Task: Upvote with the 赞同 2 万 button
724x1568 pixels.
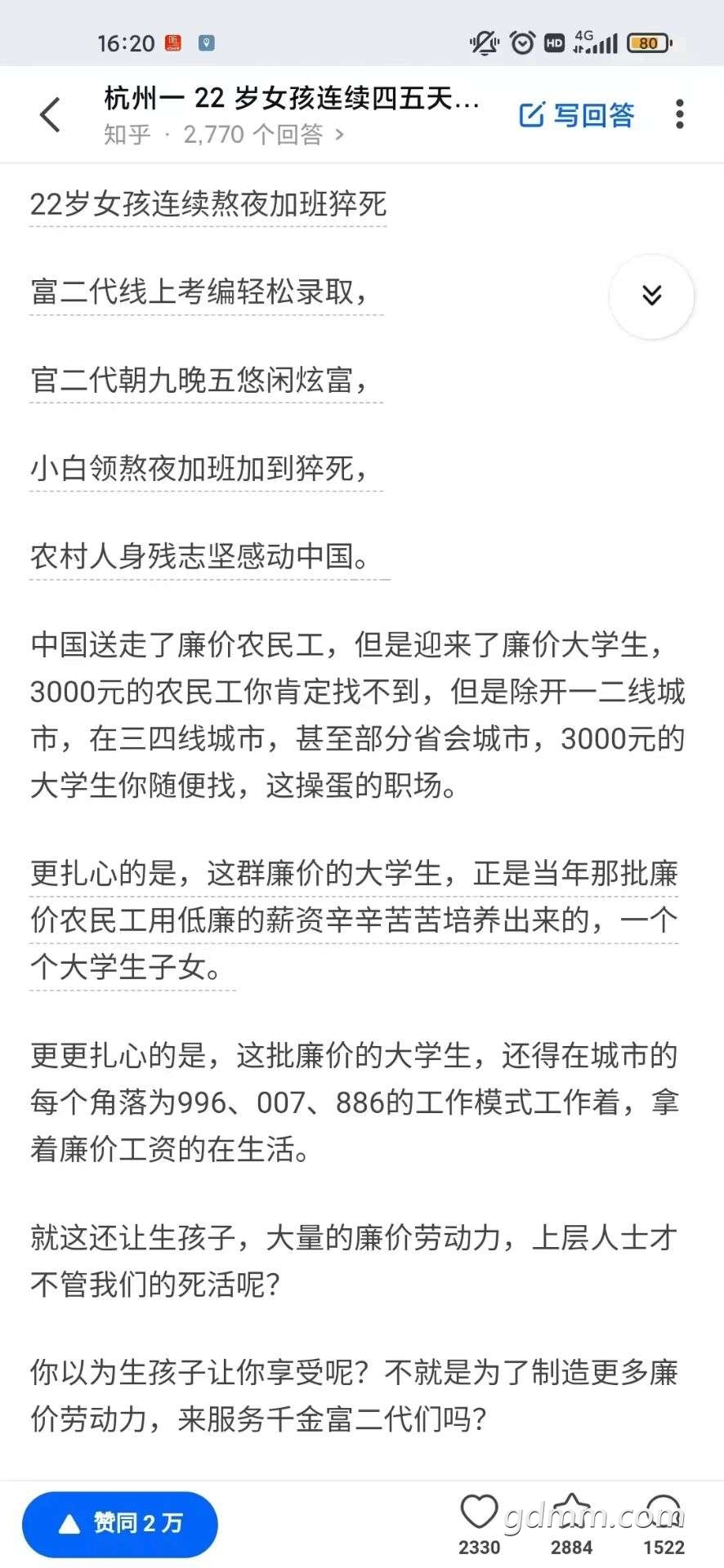Action: [120, 1524]
